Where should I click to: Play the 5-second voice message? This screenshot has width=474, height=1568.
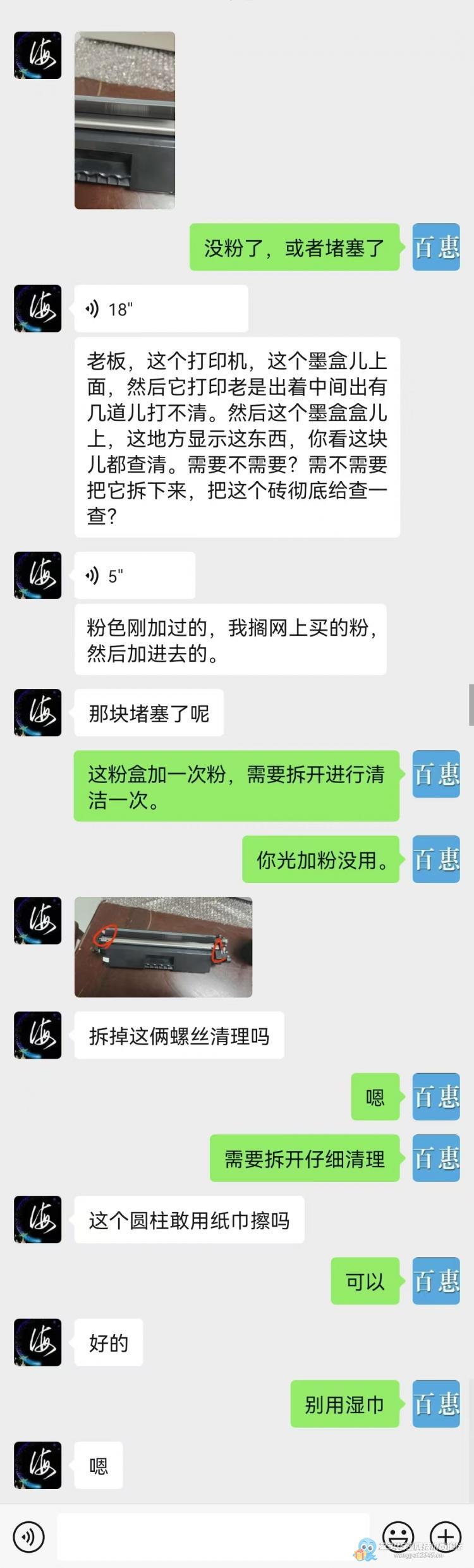click(135, 576)
